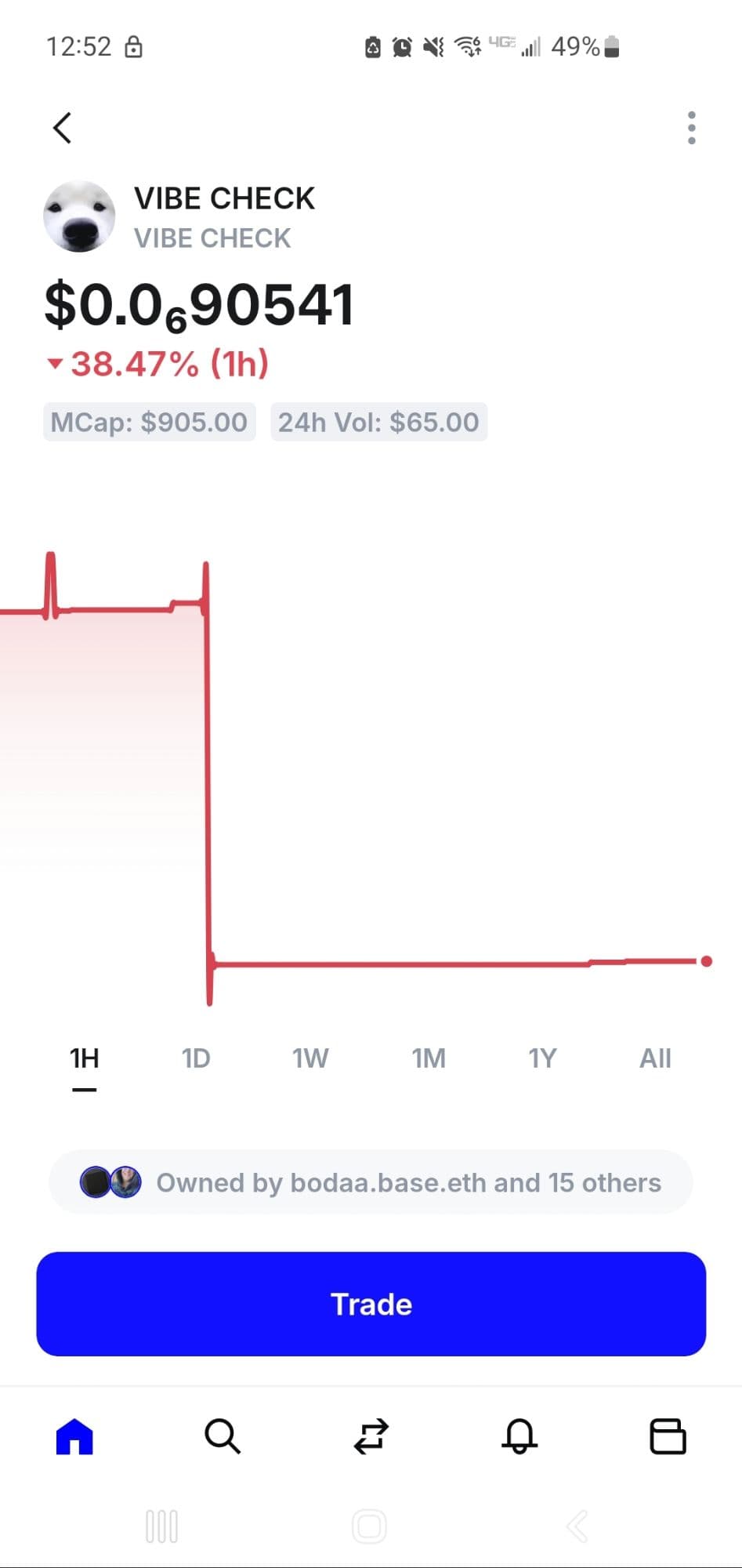742x1568 pixels.
Task: Open the search tab
Action: (223, 1436)
